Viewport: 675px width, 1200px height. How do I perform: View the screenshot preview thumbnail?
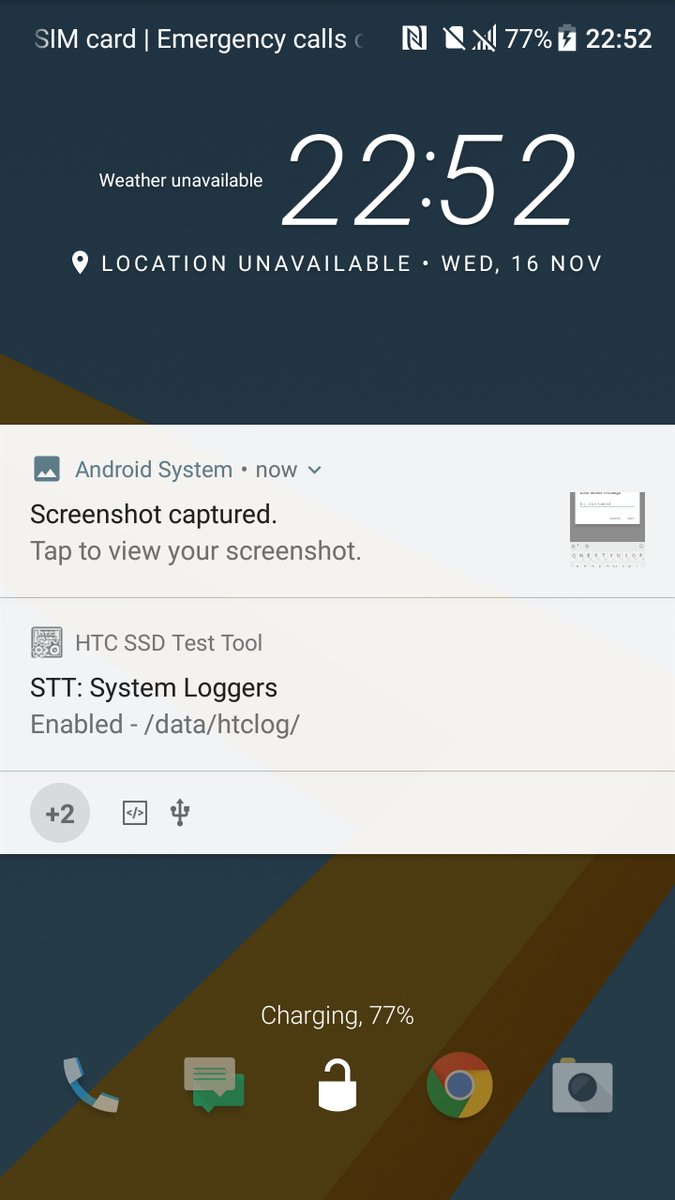607,530
